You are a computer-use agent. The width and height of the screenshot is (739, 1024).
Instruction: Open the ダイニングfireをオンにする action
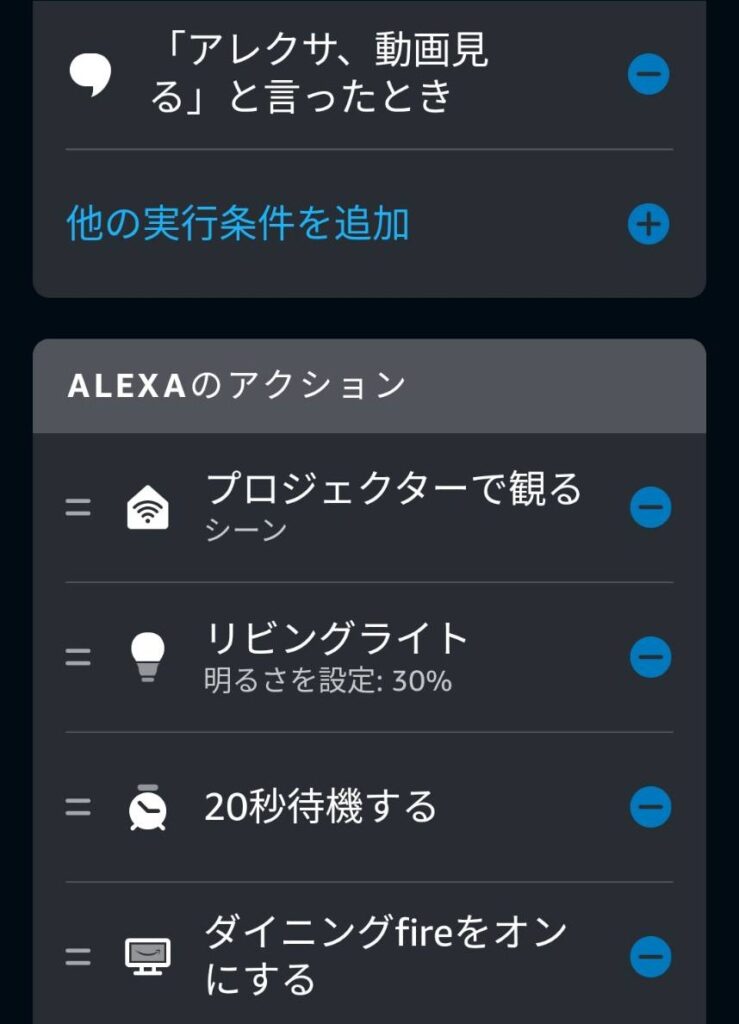click(385, 956)
